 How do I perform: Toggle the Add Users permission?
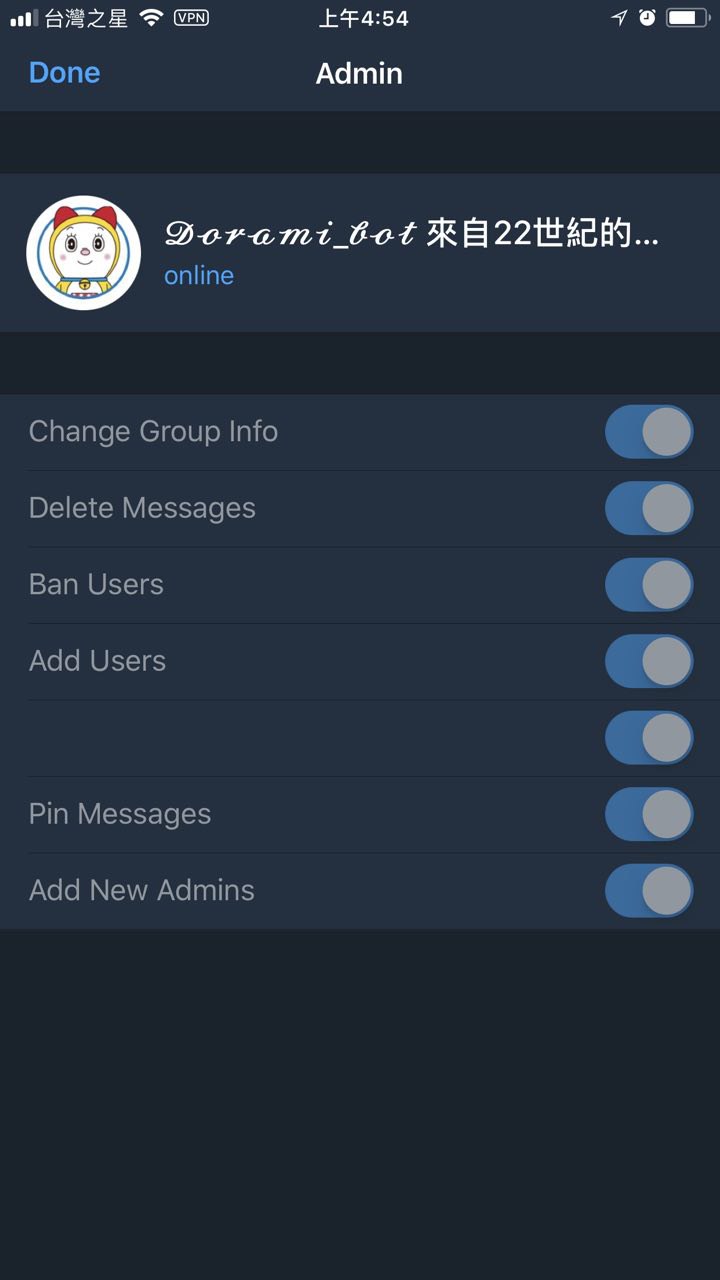pyautogui.click(x=648, y=661)
